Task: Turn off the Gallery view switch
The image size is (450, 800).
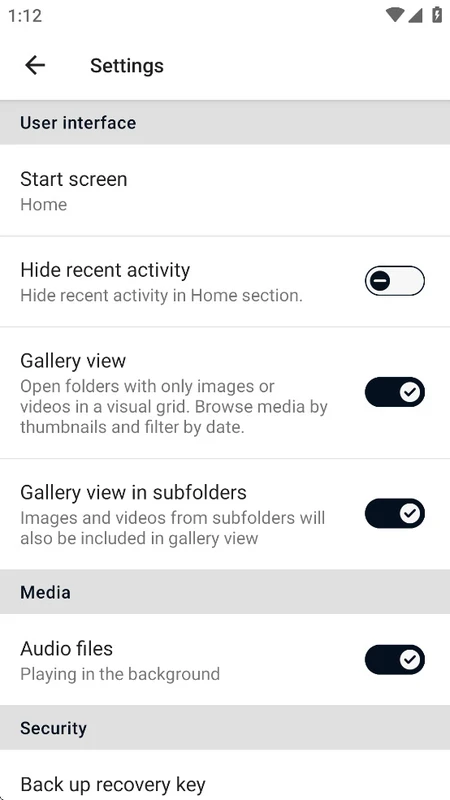Action: 394,392
